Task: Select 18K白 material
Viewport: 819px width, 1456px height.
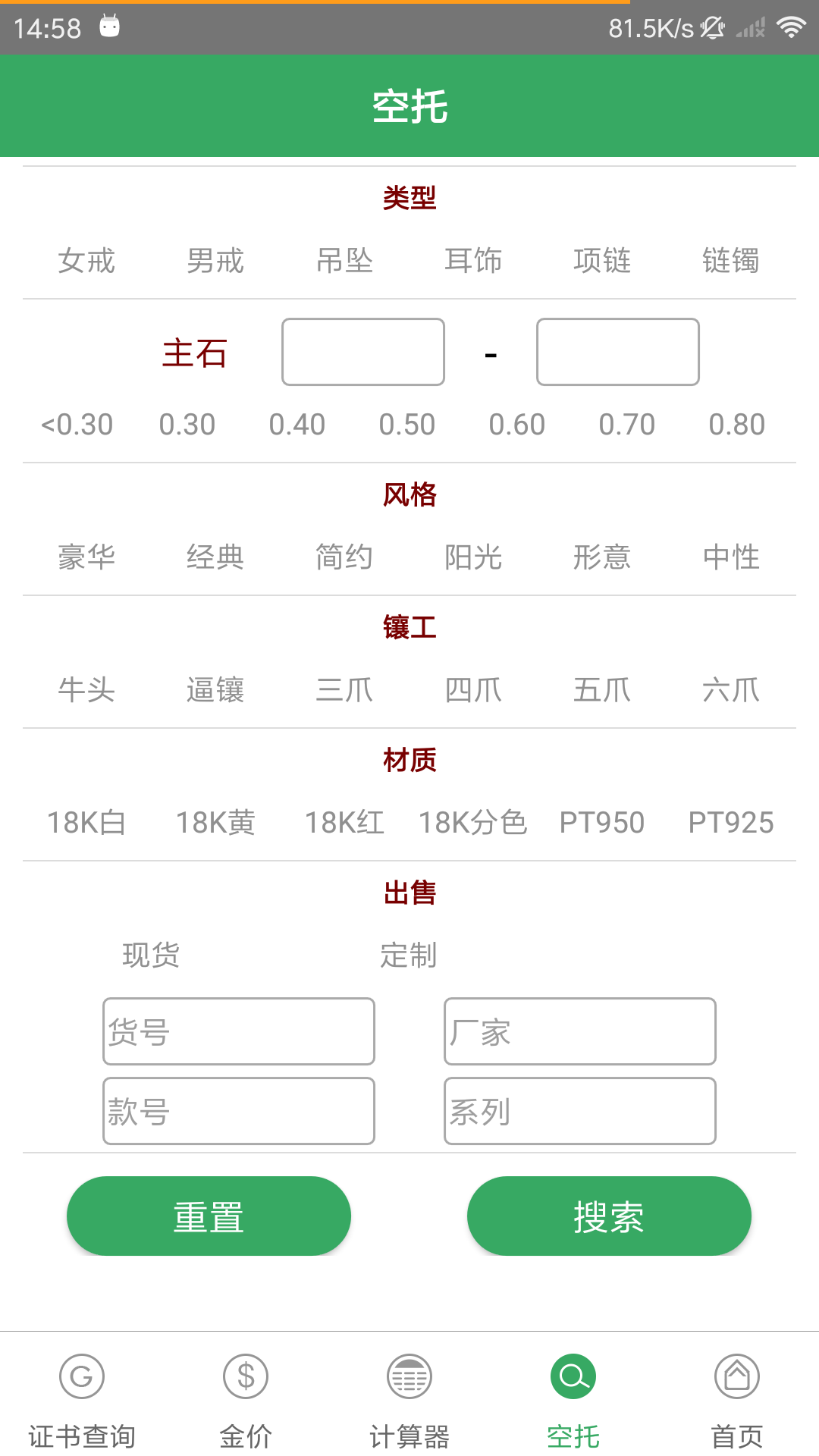Action: [86, 822]
